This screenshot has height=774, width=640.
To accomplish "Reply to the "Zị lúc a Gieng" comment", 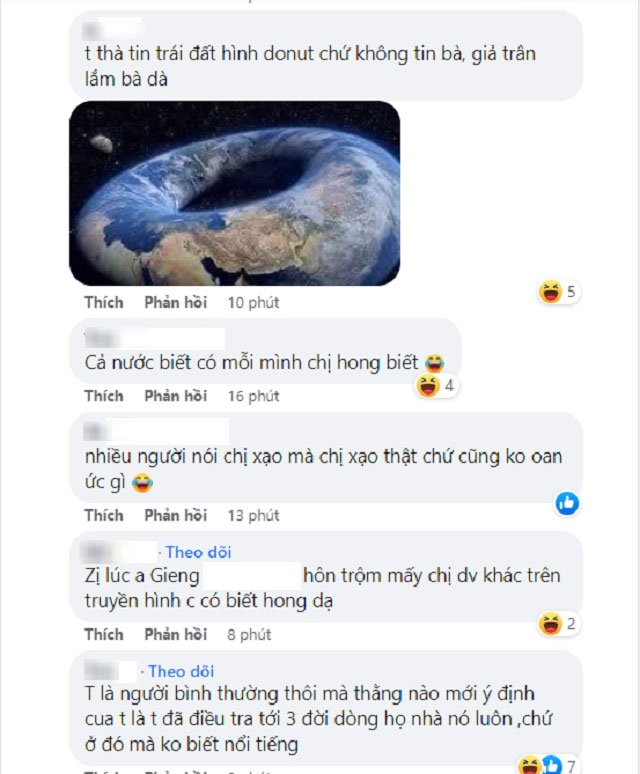I will (x=175, y=634).
